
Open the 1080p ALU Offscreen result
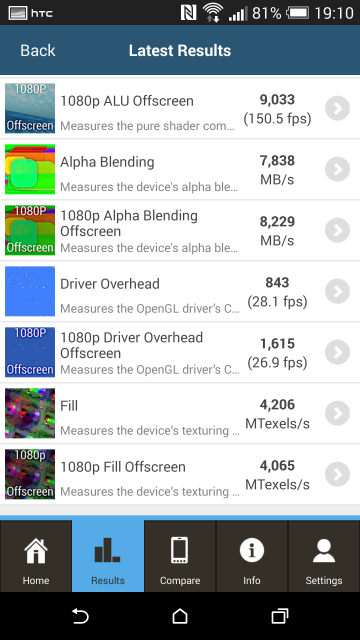pos(180,108)
